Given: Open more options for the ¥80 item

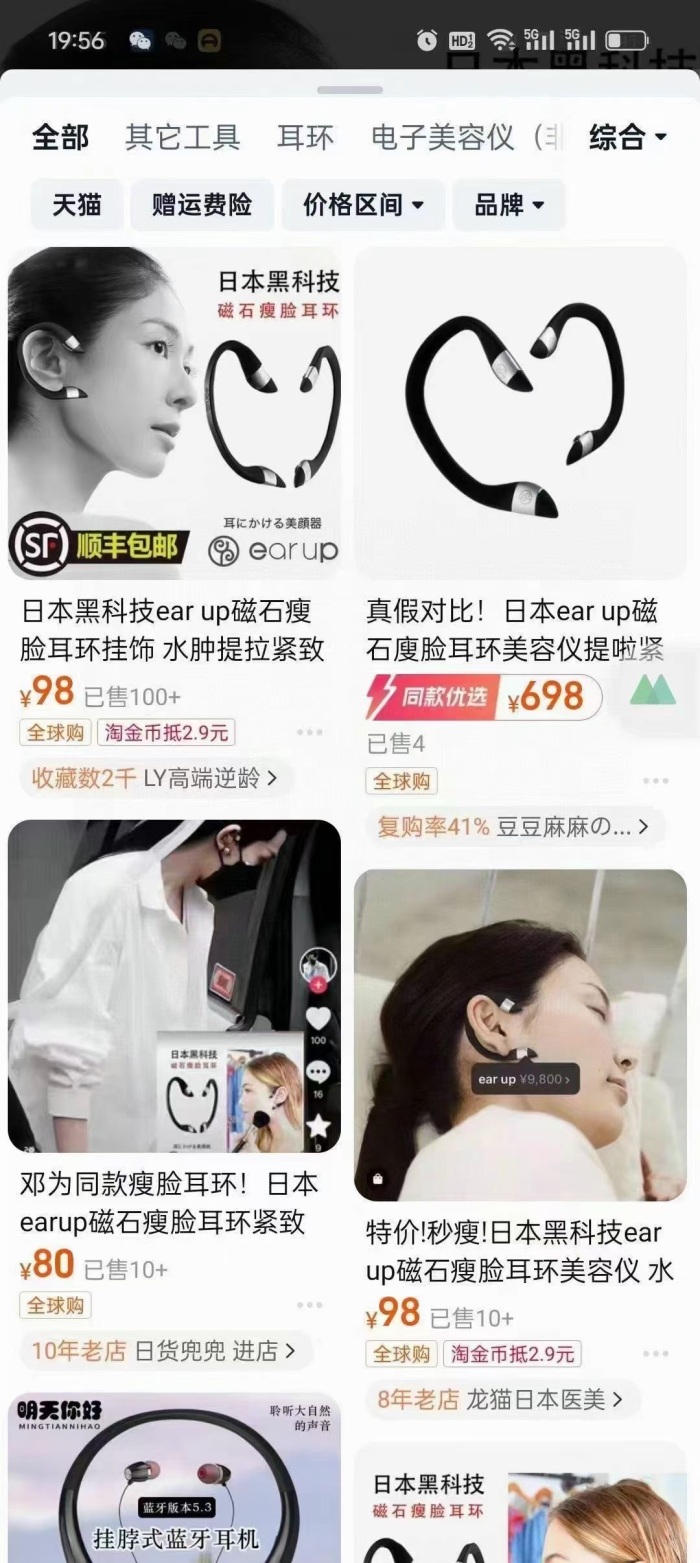Looking at the screenshot, I should point(309,1305).
